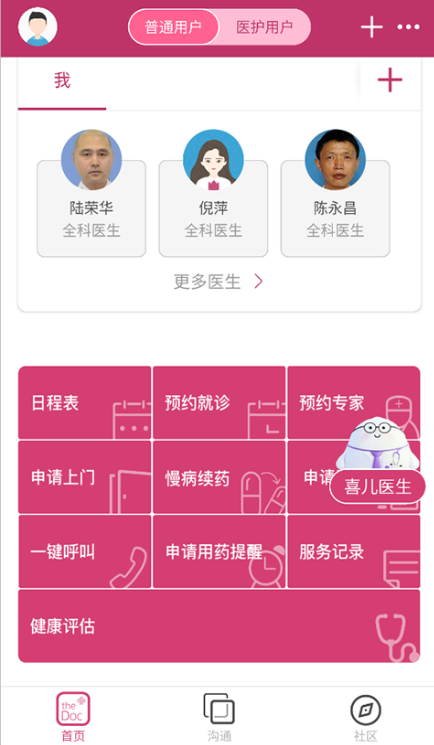Select 申请上门 service
Image resolution: width=434 pixels, height=745 pixels.
tap(85, 477)
